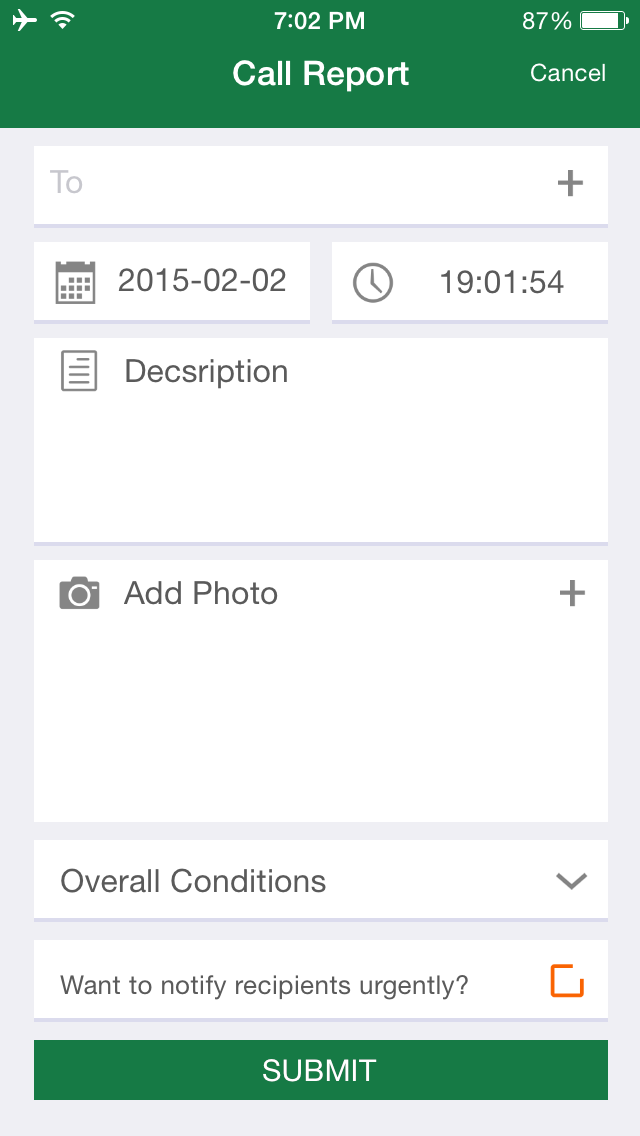Expand the Overall Conditions dropdown
The image size is (640, 1136).
click(x=320, y=880)
